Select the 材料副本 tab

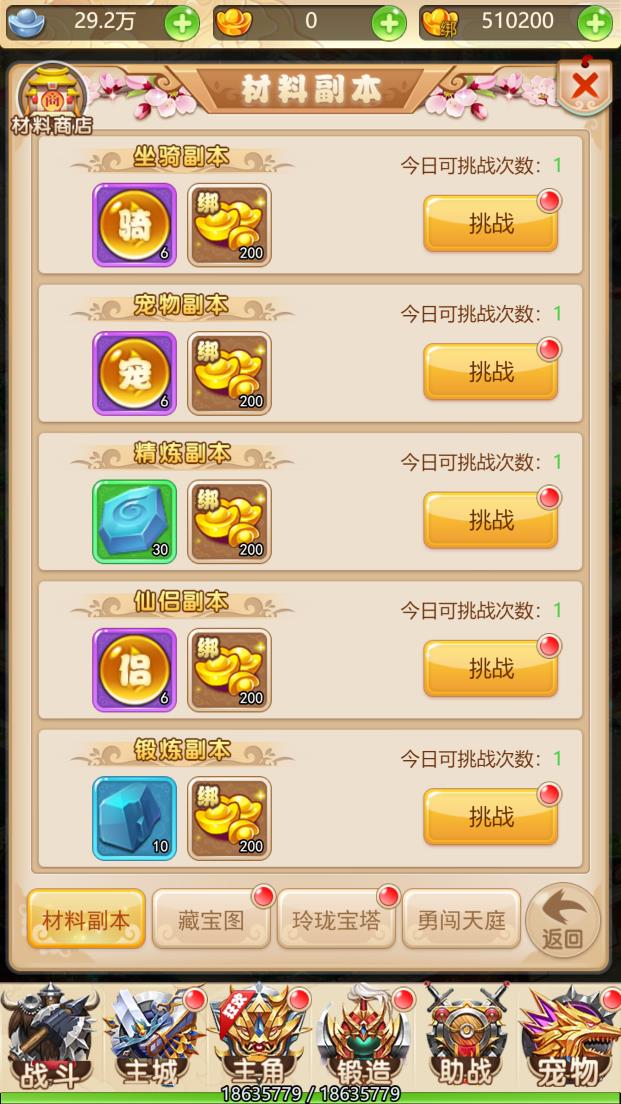click(x=86, y=920)
